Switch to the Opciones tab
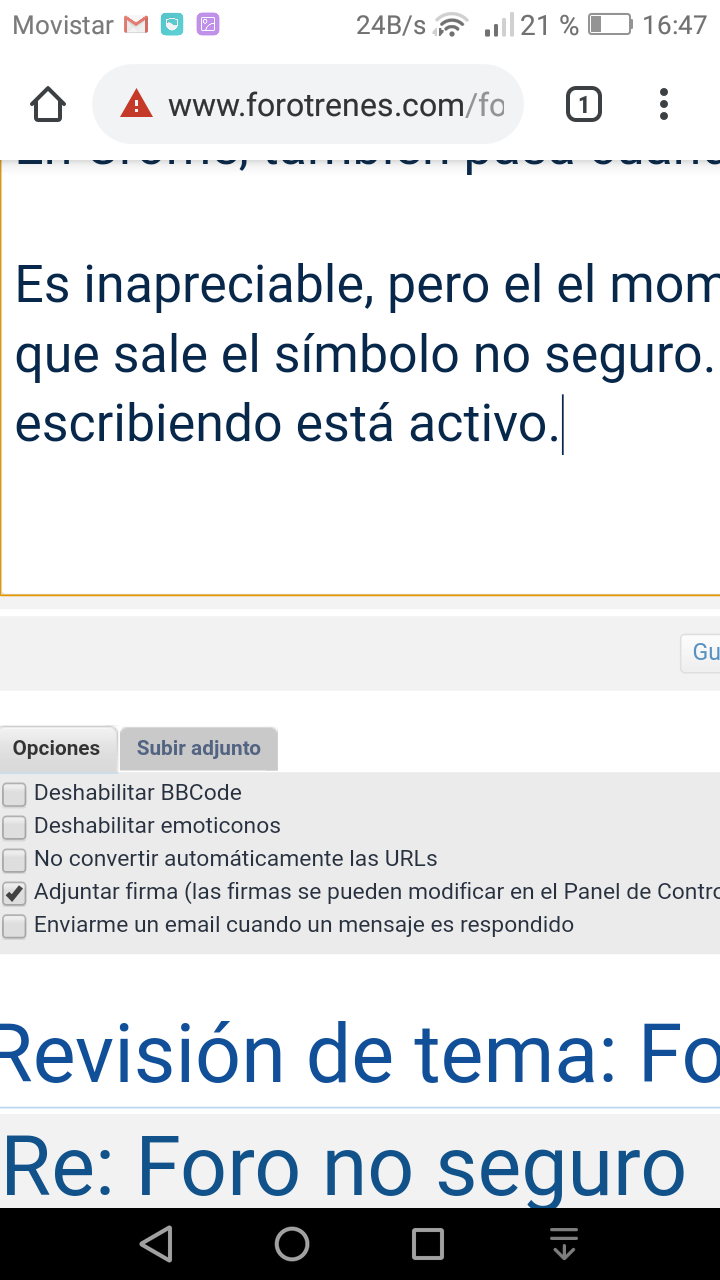Image resolution: width=720 pixels, height=1280 pixels. [x=57, y=748]
